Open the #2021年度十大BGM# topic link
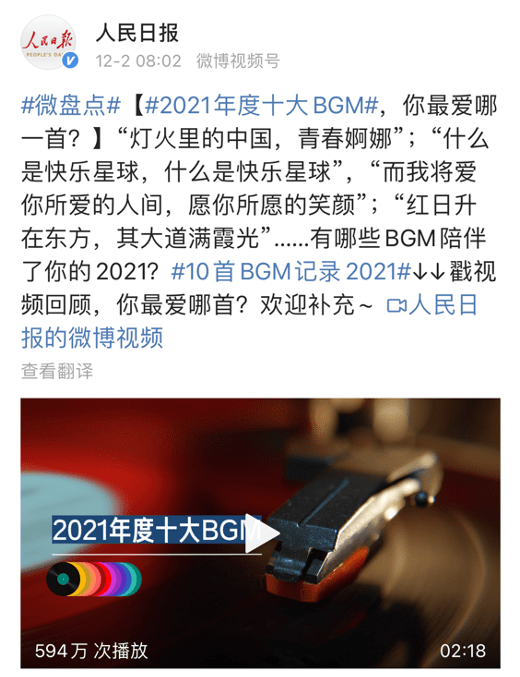The height and width of the screenshot is (677, 520). 262,105
